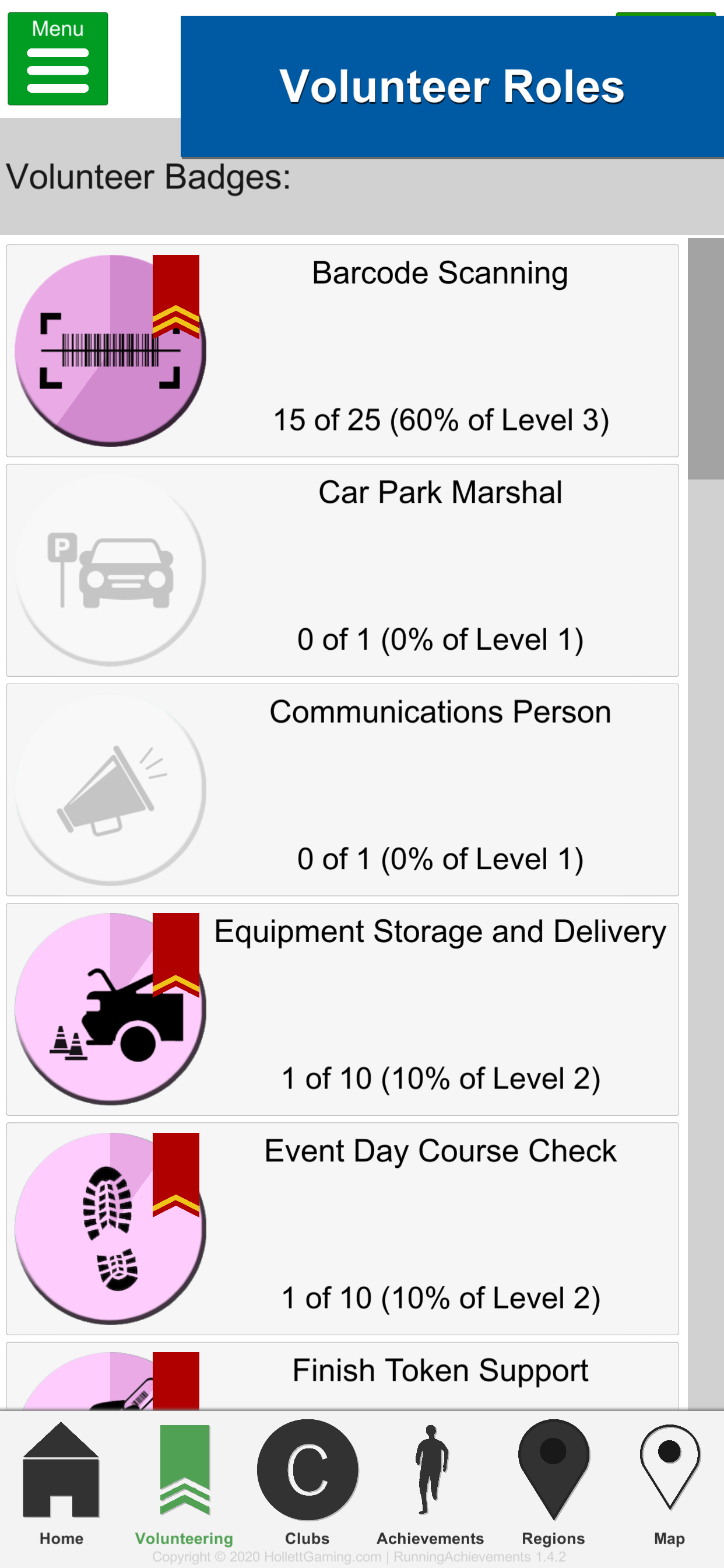Open the Finish Token Support badge
Image resolution: width=724 pixels, height=1568 pixels.
(342, 1375)
